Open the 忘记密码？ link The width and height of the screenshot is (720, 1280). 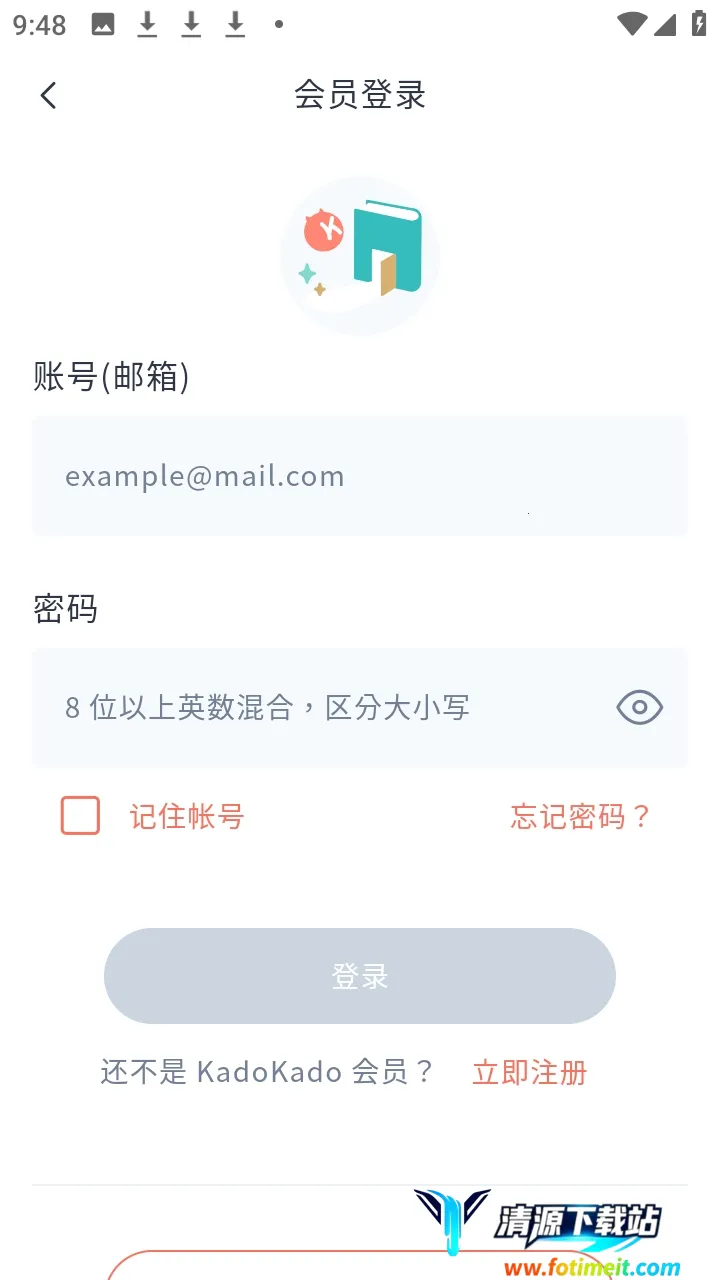[580, 817]
